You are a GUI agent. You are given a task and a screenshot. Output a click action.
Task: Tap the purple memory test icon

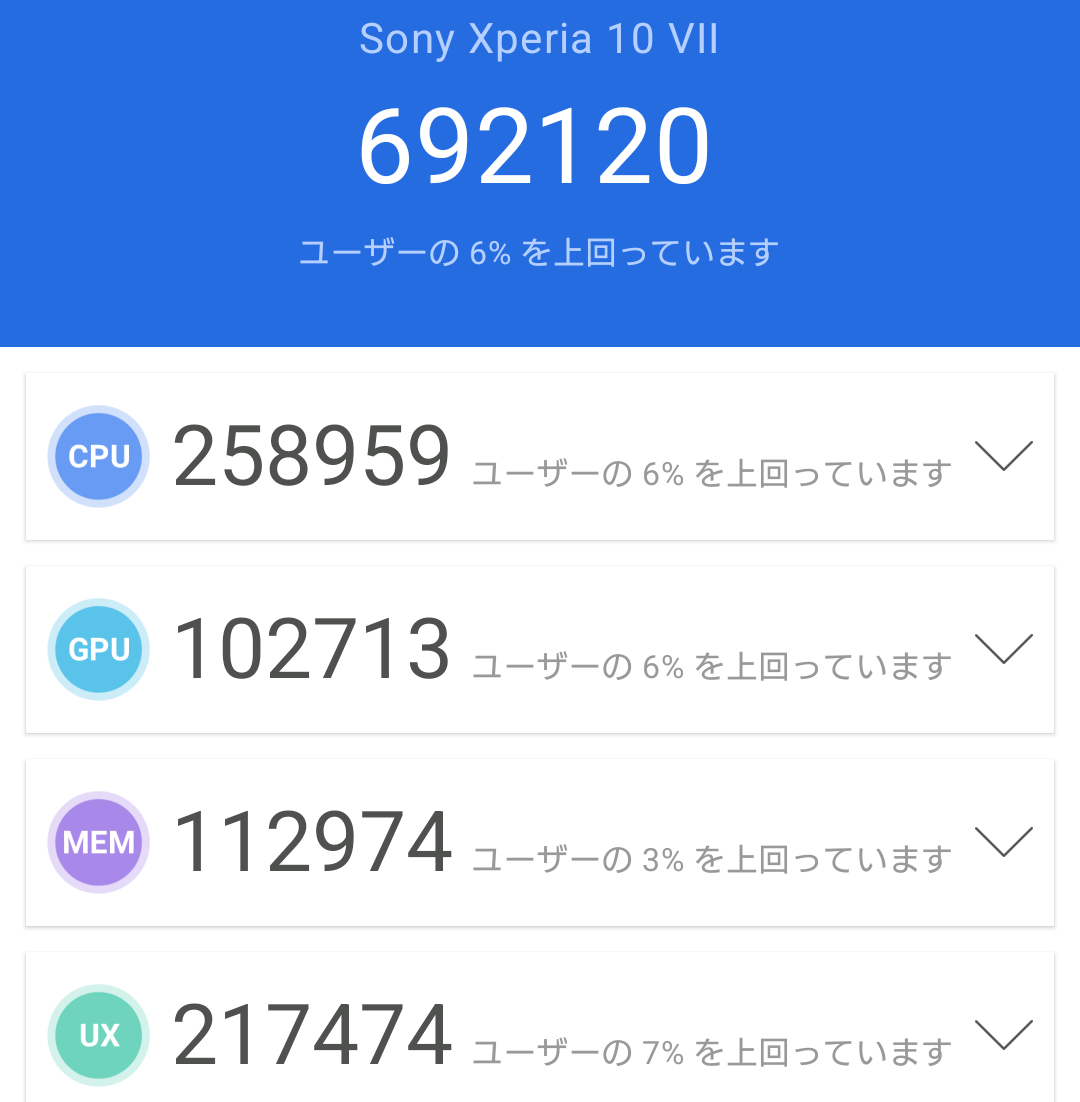(x=98, y=842)
